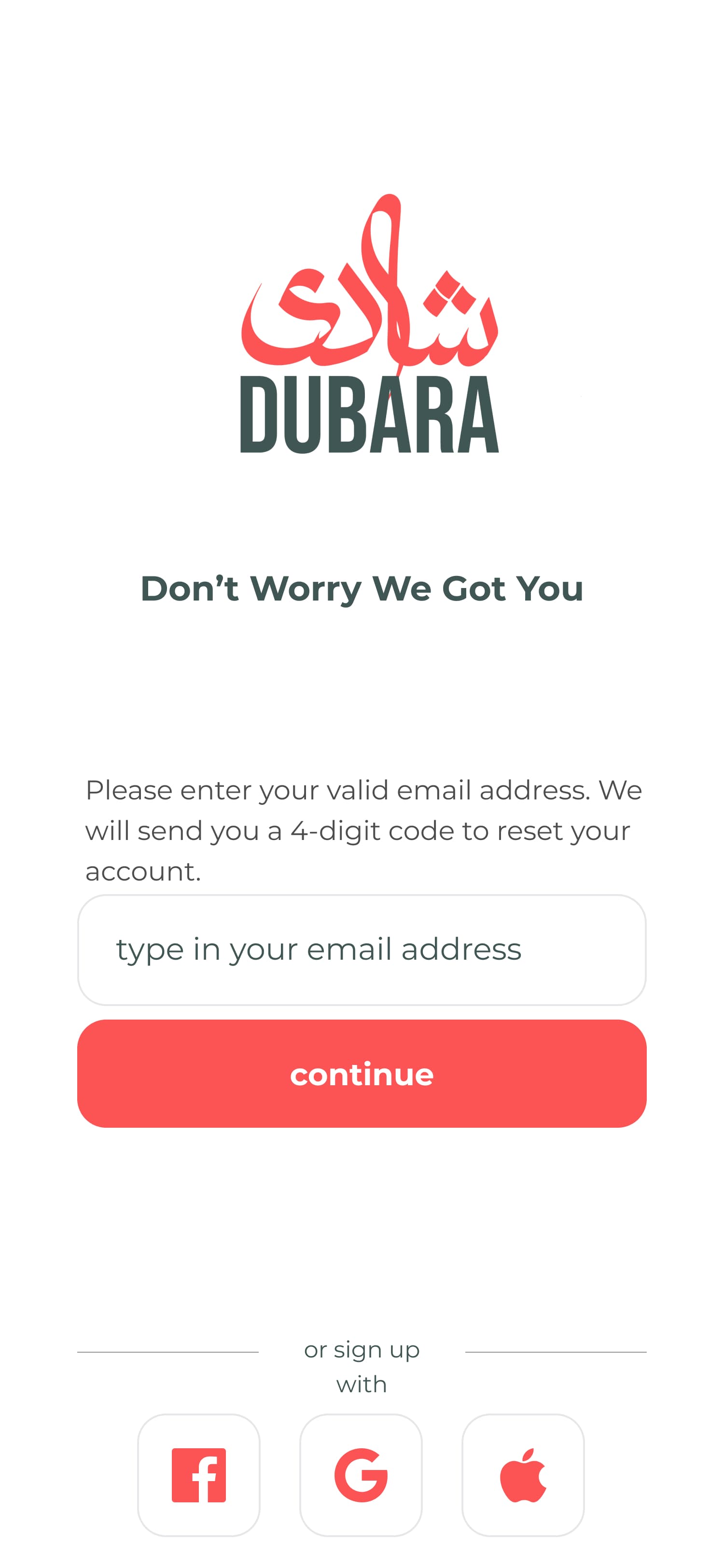Sign up with Apple
Viewport: 724px width, 1568px height.
[523, 1475]
